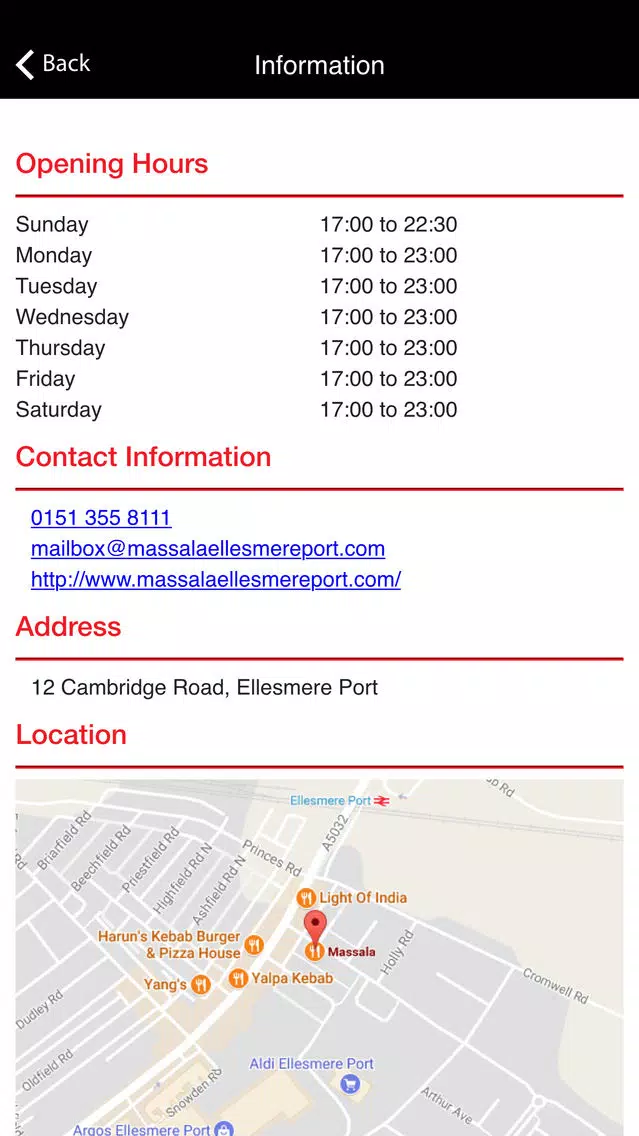
Task: Open the massalaellesmereport.com website link
Action: tap(216, 580)
